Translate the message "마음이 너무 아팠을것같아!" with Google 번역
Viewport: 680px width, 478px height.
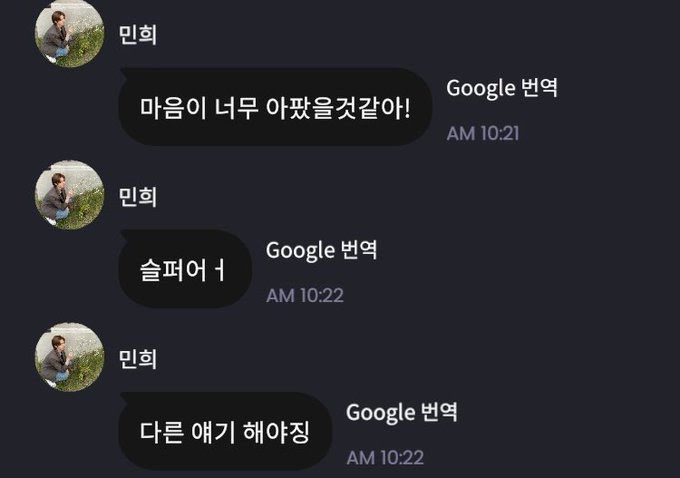tap(502, 88)
